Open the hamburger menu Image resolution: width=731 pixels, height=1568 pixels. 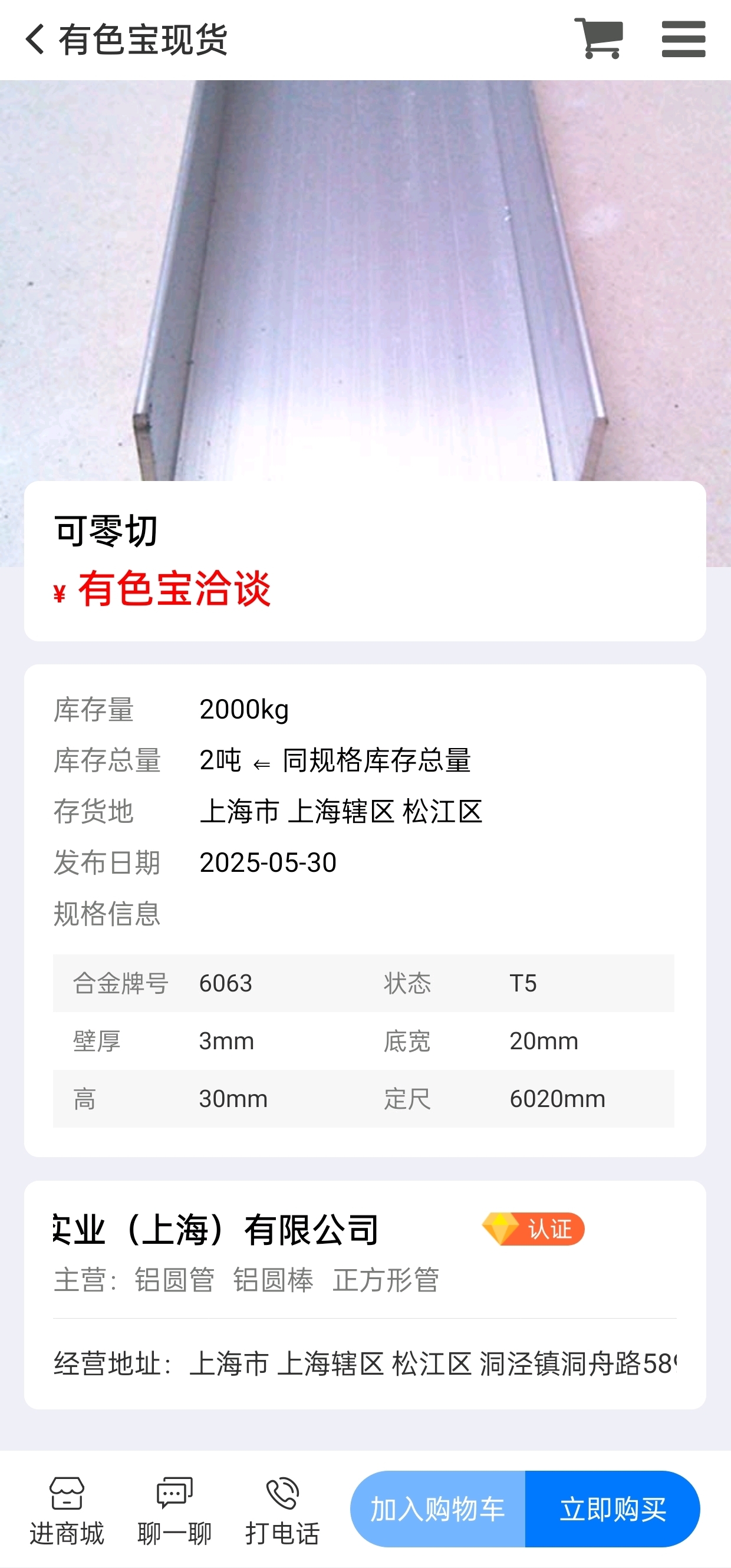click(683, 39)
